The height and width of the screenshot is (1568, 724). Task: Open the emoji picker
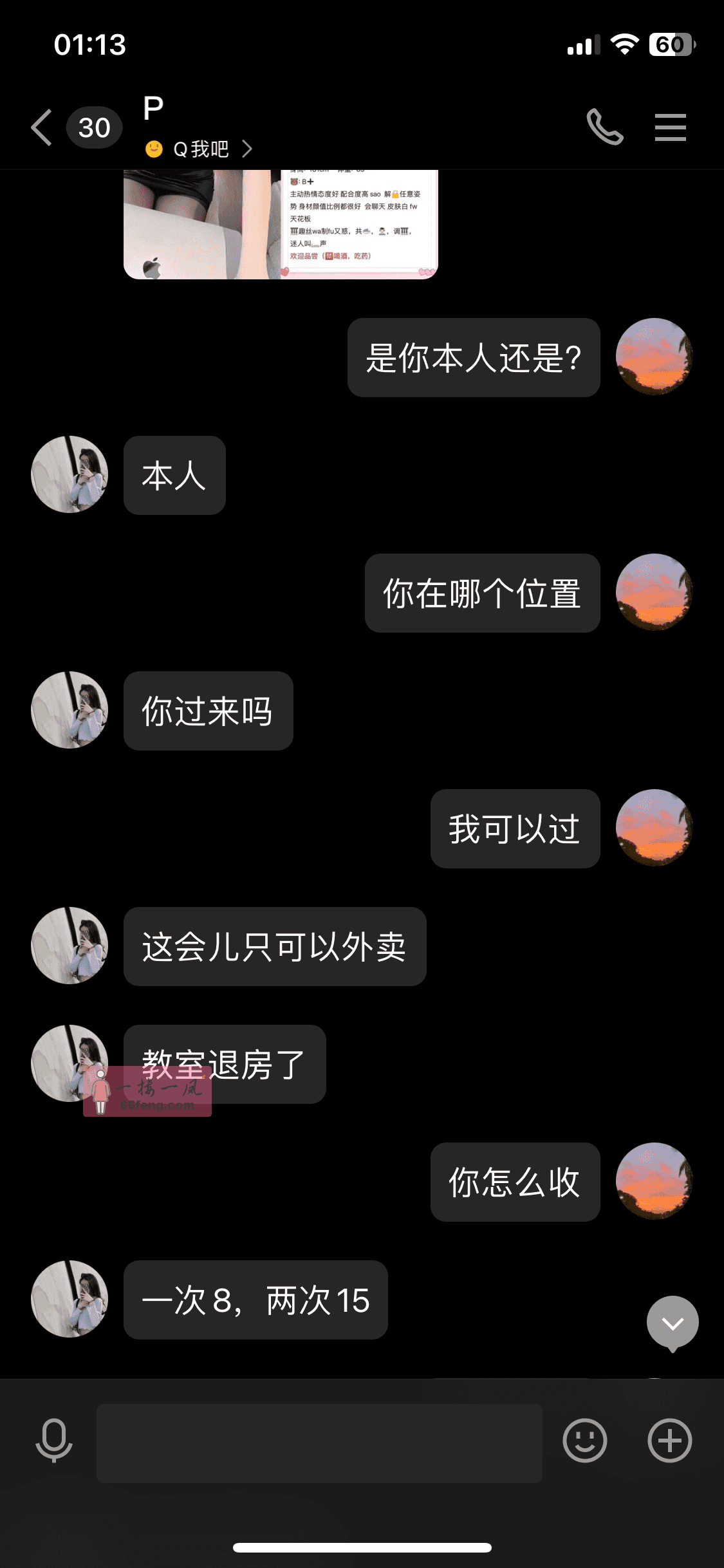[584, 1441]
